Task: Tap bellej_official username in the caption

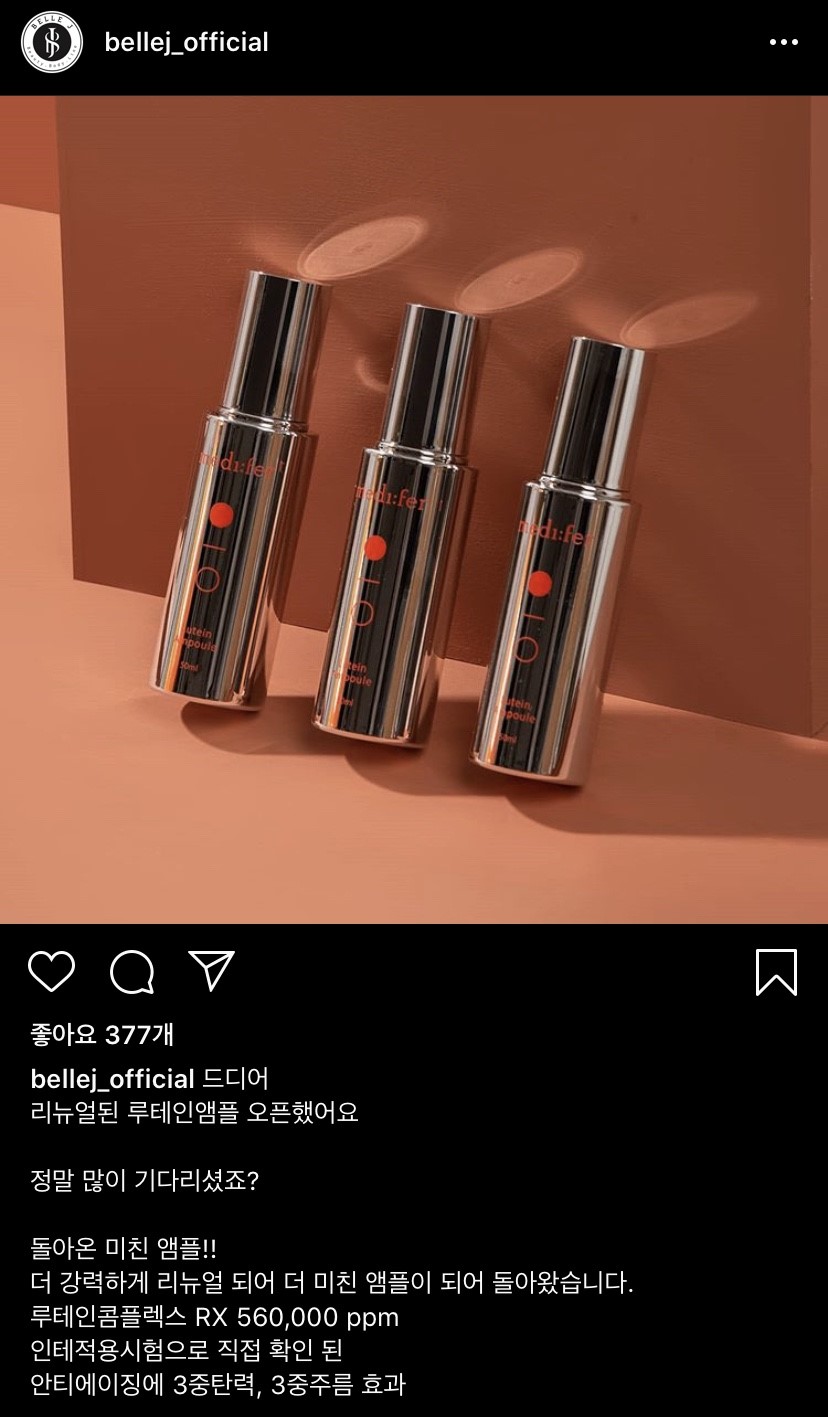Action: click(x=112, y=1079)
